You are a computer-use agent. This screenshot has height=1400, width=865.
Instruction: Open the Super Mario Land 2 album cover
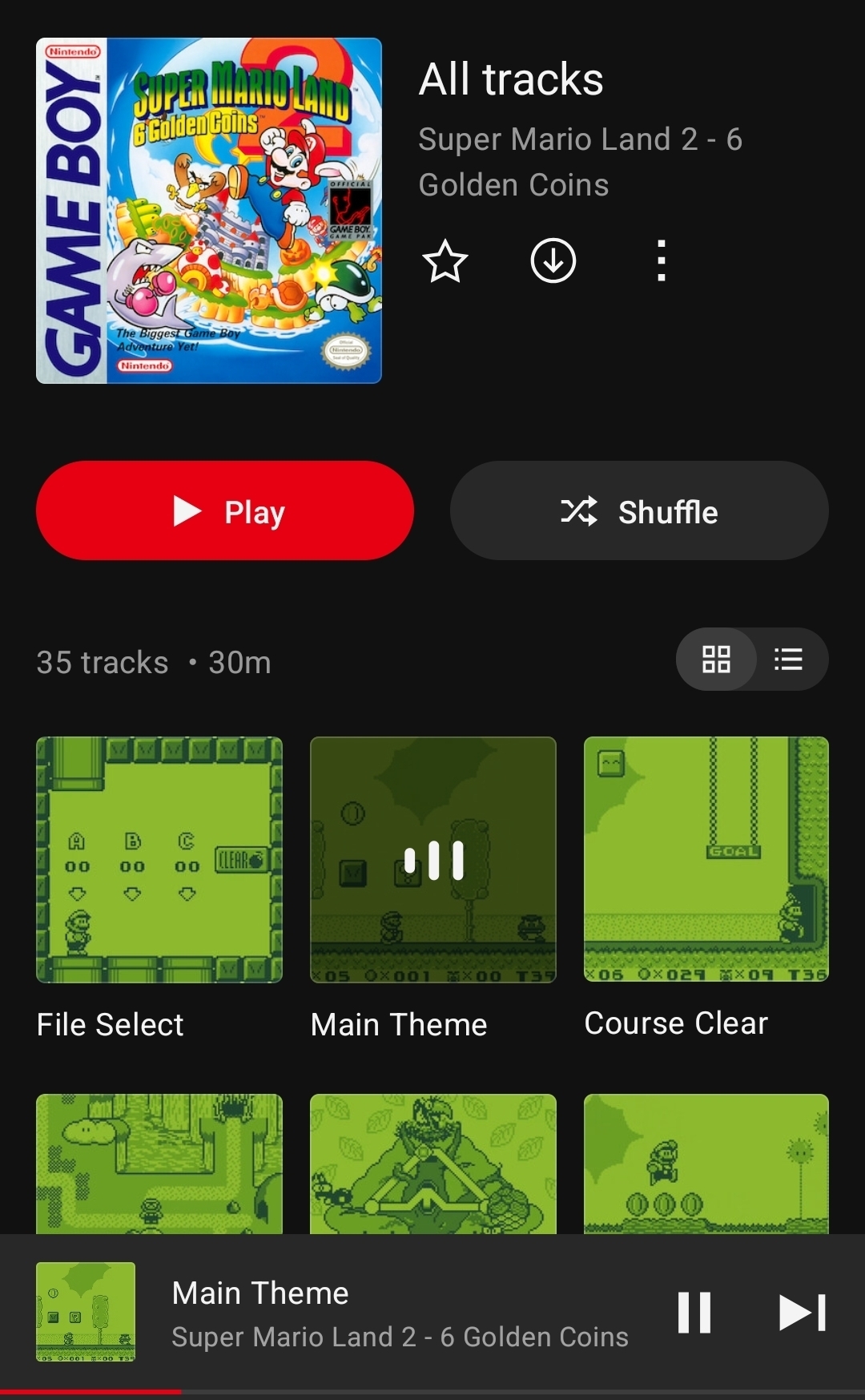coord(209,211)
